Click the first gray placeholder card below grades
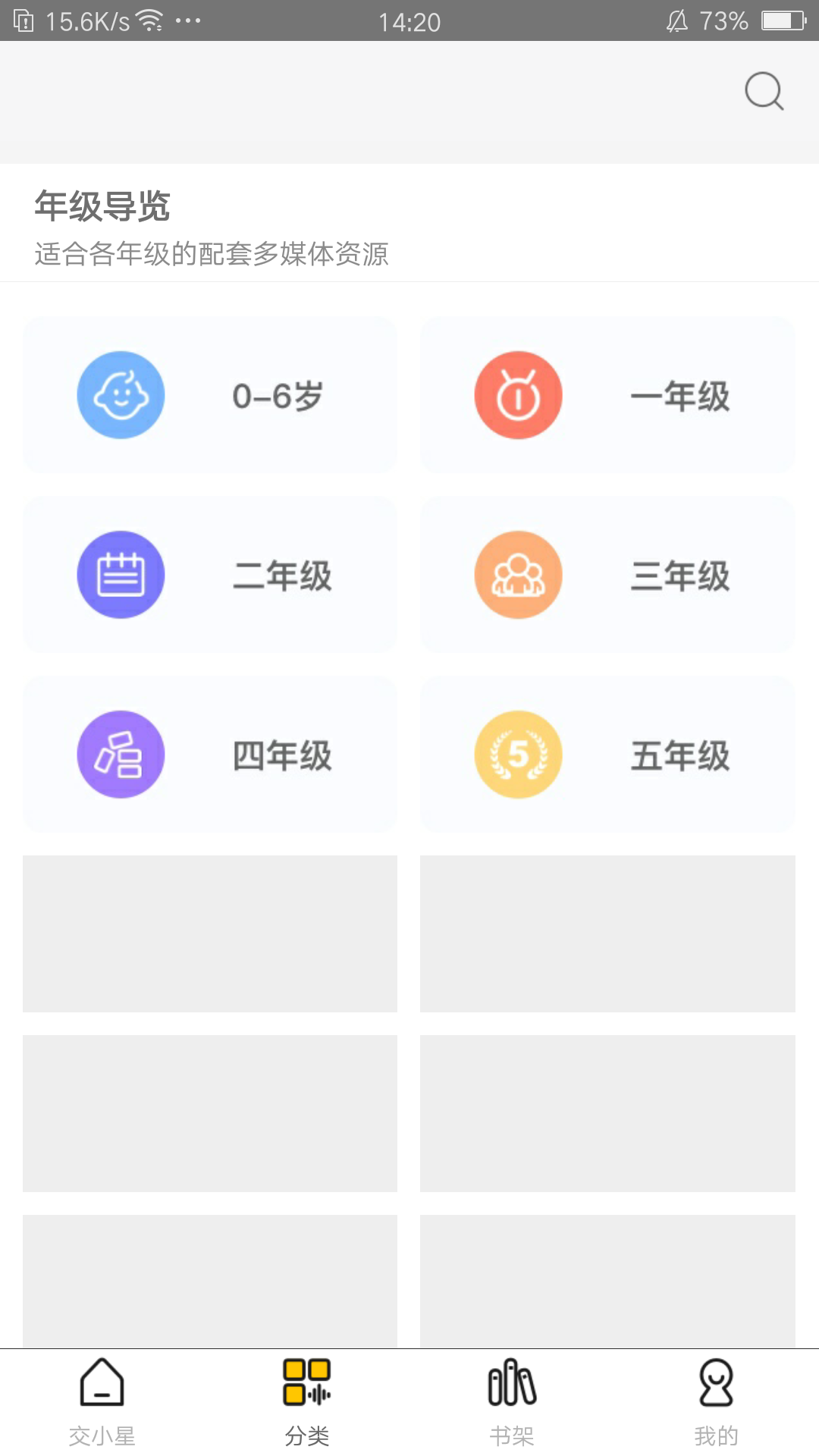This screenshot has width=819, height=1456. [x=210, y=934]
